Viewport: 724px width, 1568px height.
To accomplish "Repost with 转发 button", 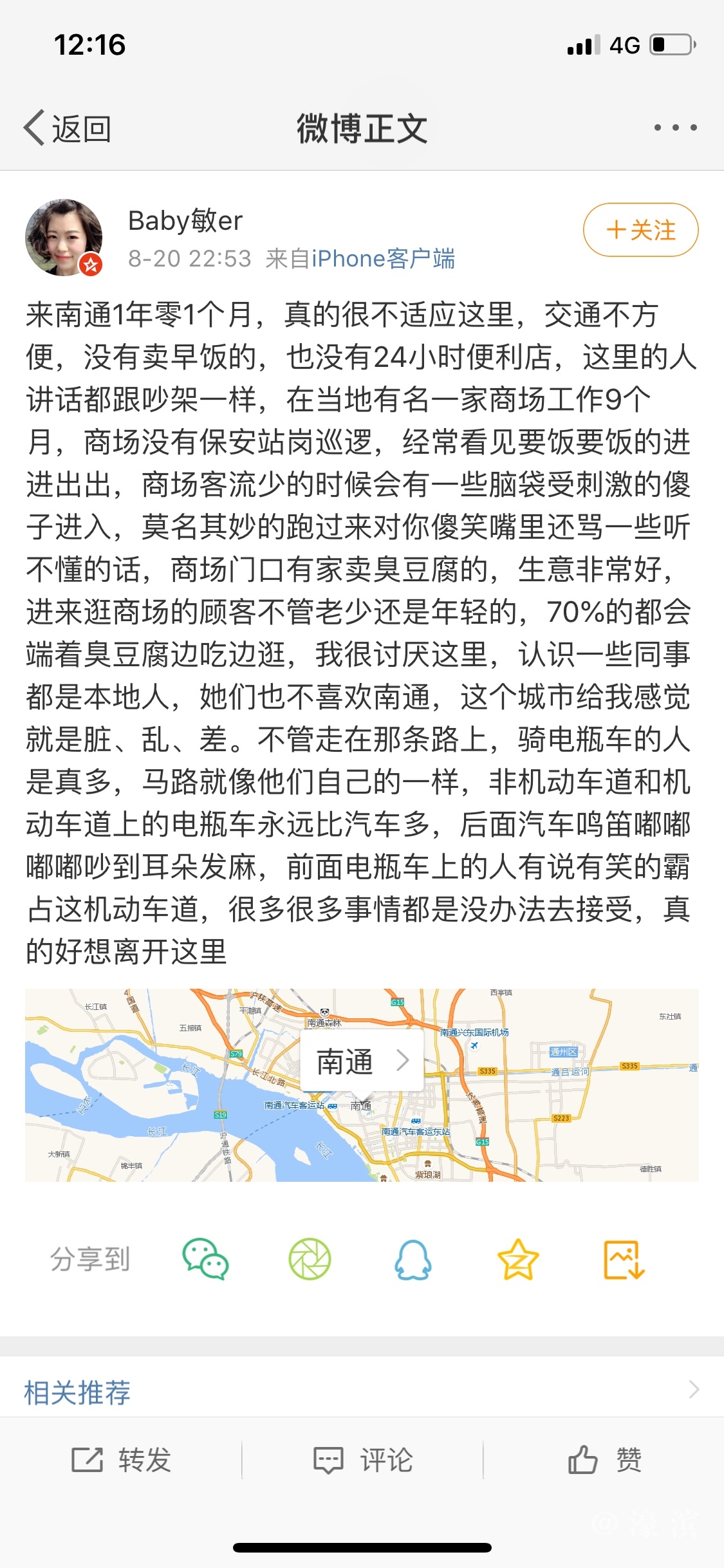I will 121,1459.
